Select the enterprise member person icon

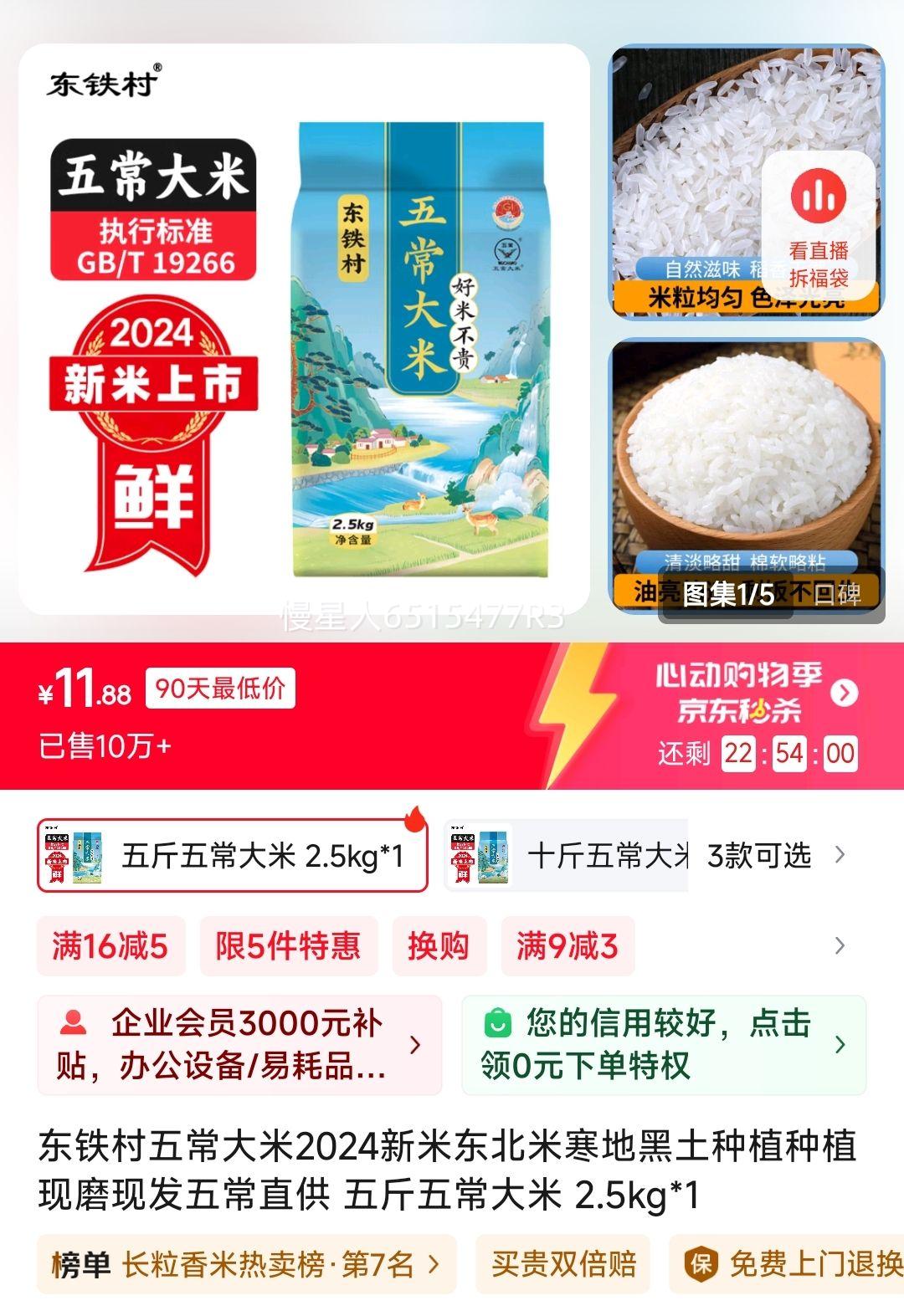click(x=75, y=1021)
